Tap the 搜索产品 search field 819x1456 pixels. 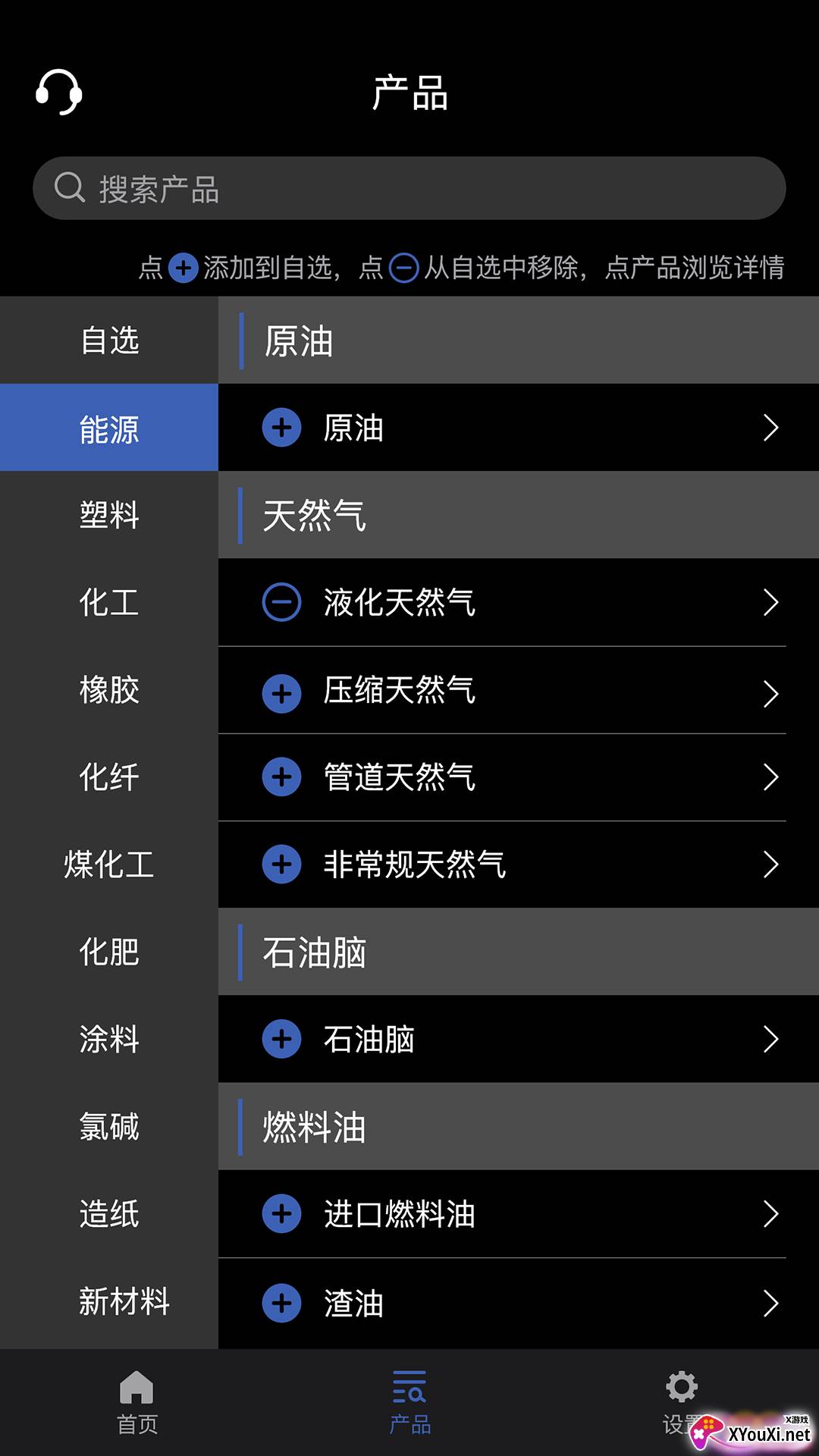[x=409, y=188]
